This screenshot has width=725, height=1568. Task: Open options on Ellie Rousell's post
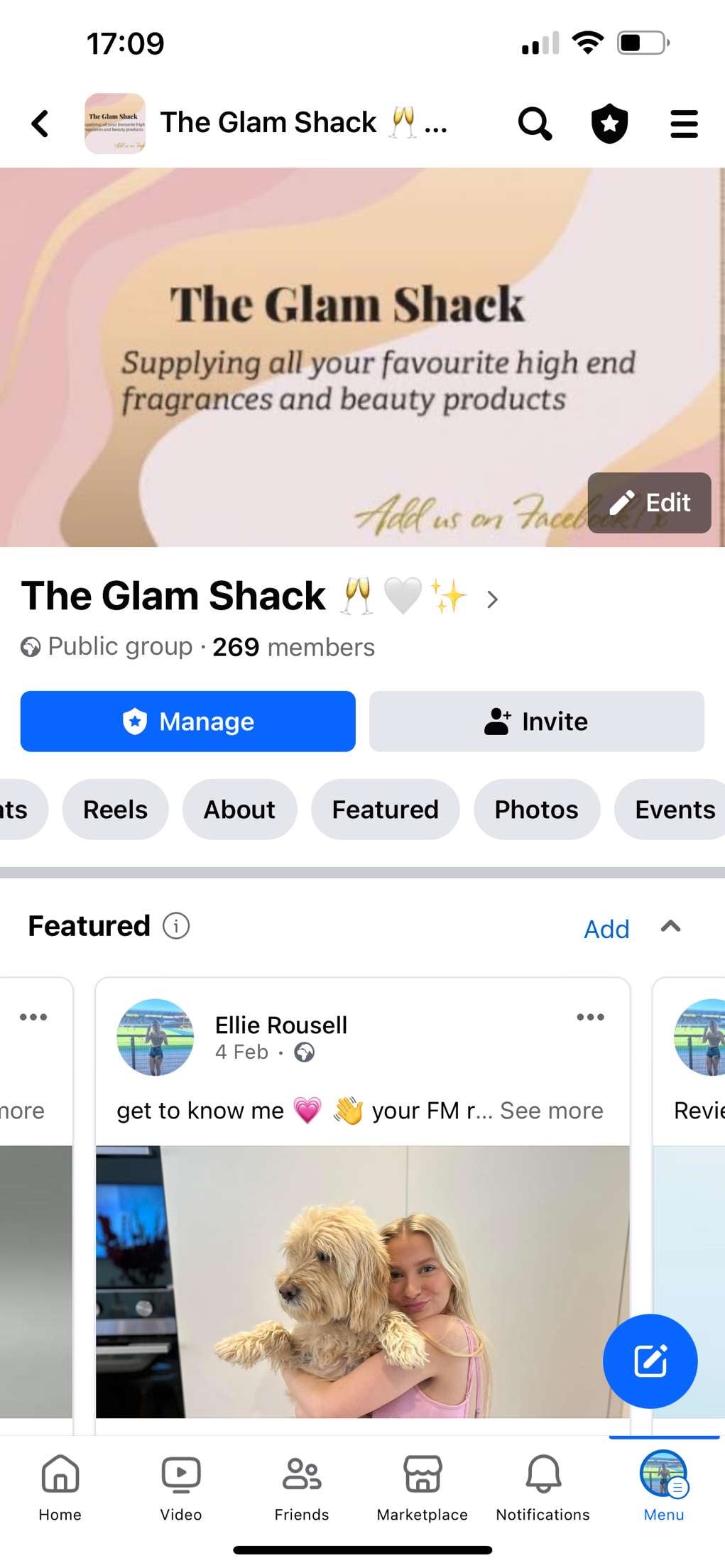(590, 1017)
